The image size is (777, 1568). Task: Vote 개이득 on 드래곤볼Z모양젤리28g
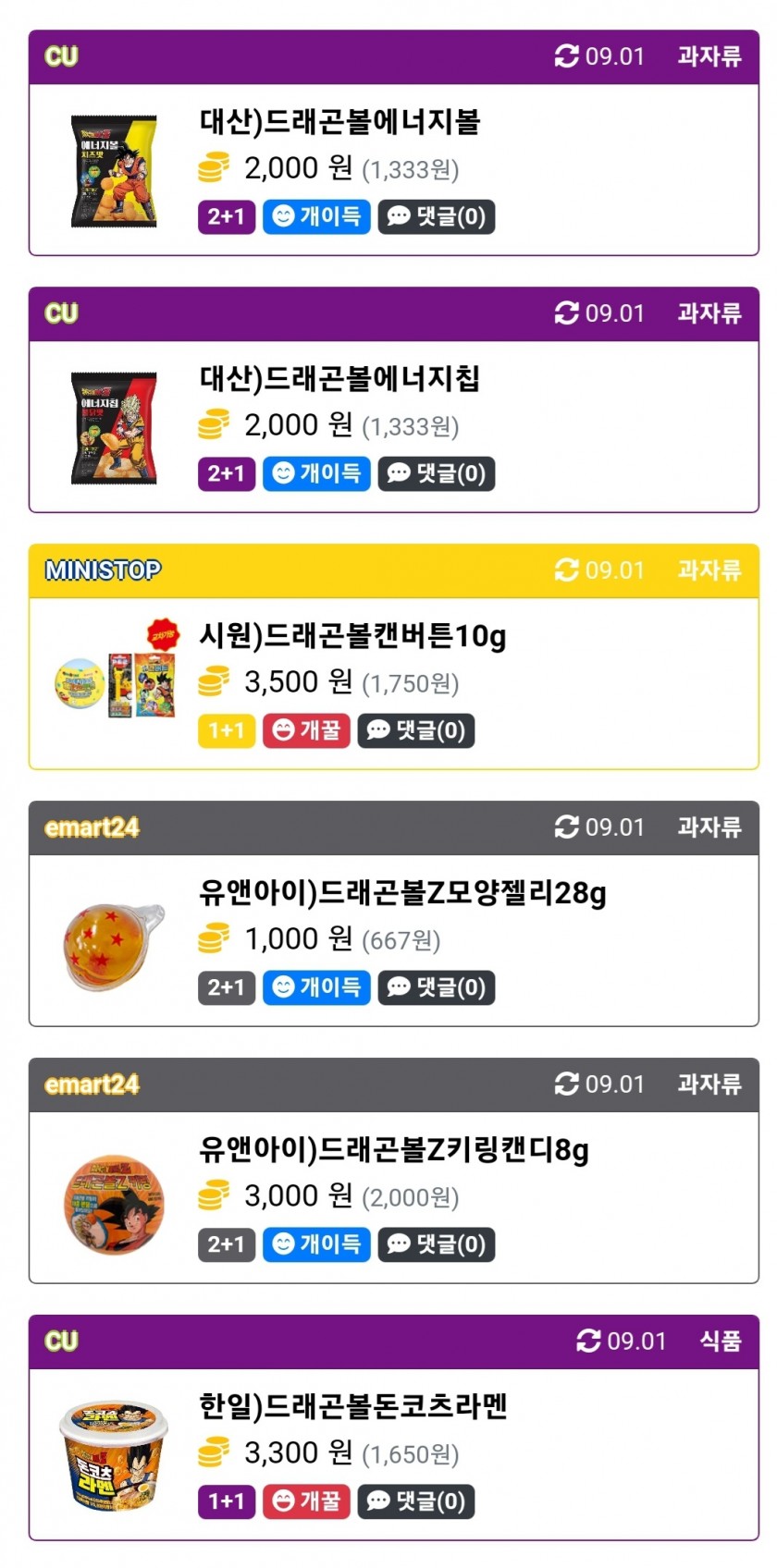(x=316, y=987)
